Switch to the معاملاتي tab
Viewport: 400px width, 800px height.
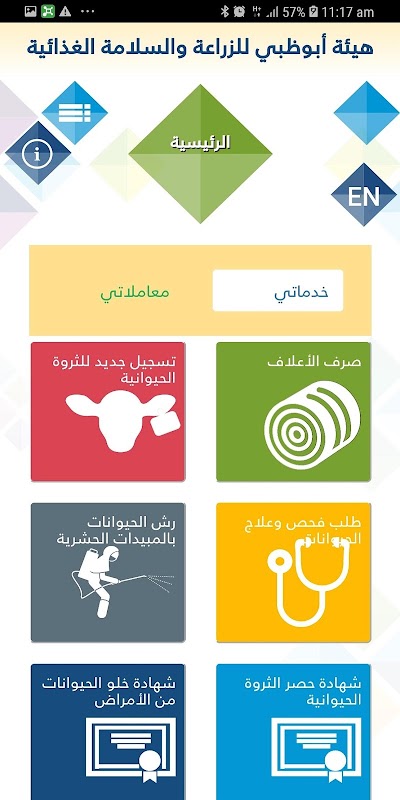click(135, 292)
